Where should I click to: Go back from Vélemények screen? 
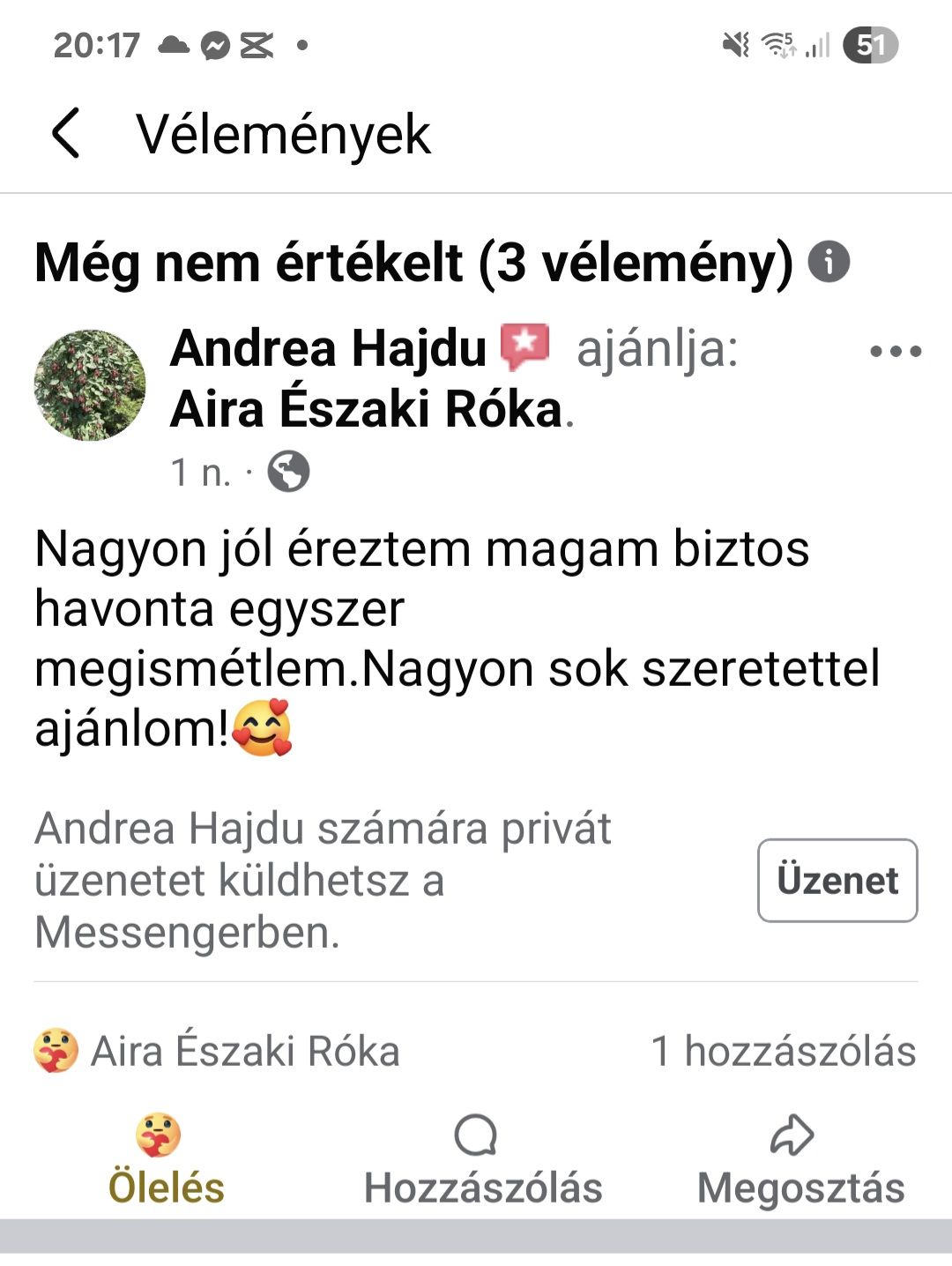[66, 133]
